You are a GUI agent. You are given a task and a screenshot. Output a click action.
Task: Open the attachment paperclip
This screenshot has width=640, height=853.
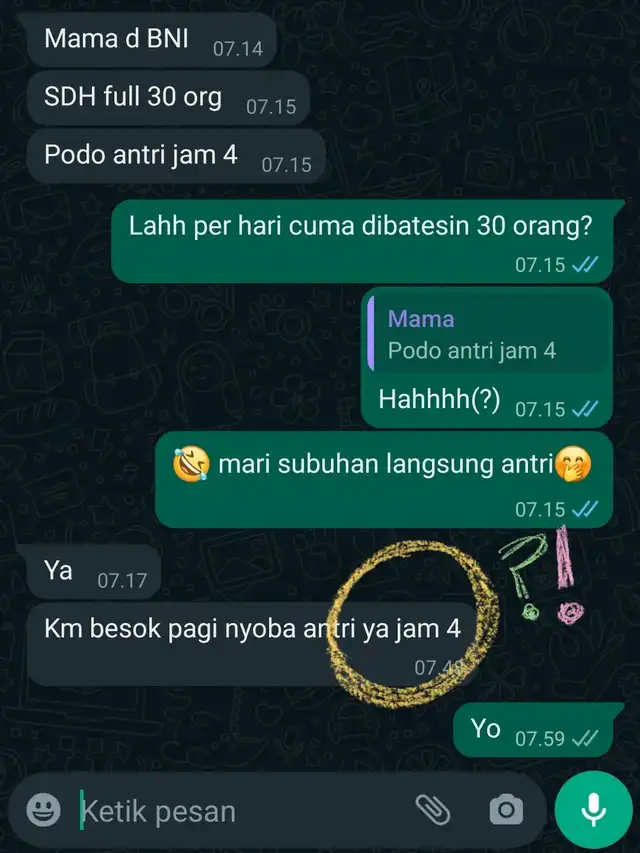point(433,810)
